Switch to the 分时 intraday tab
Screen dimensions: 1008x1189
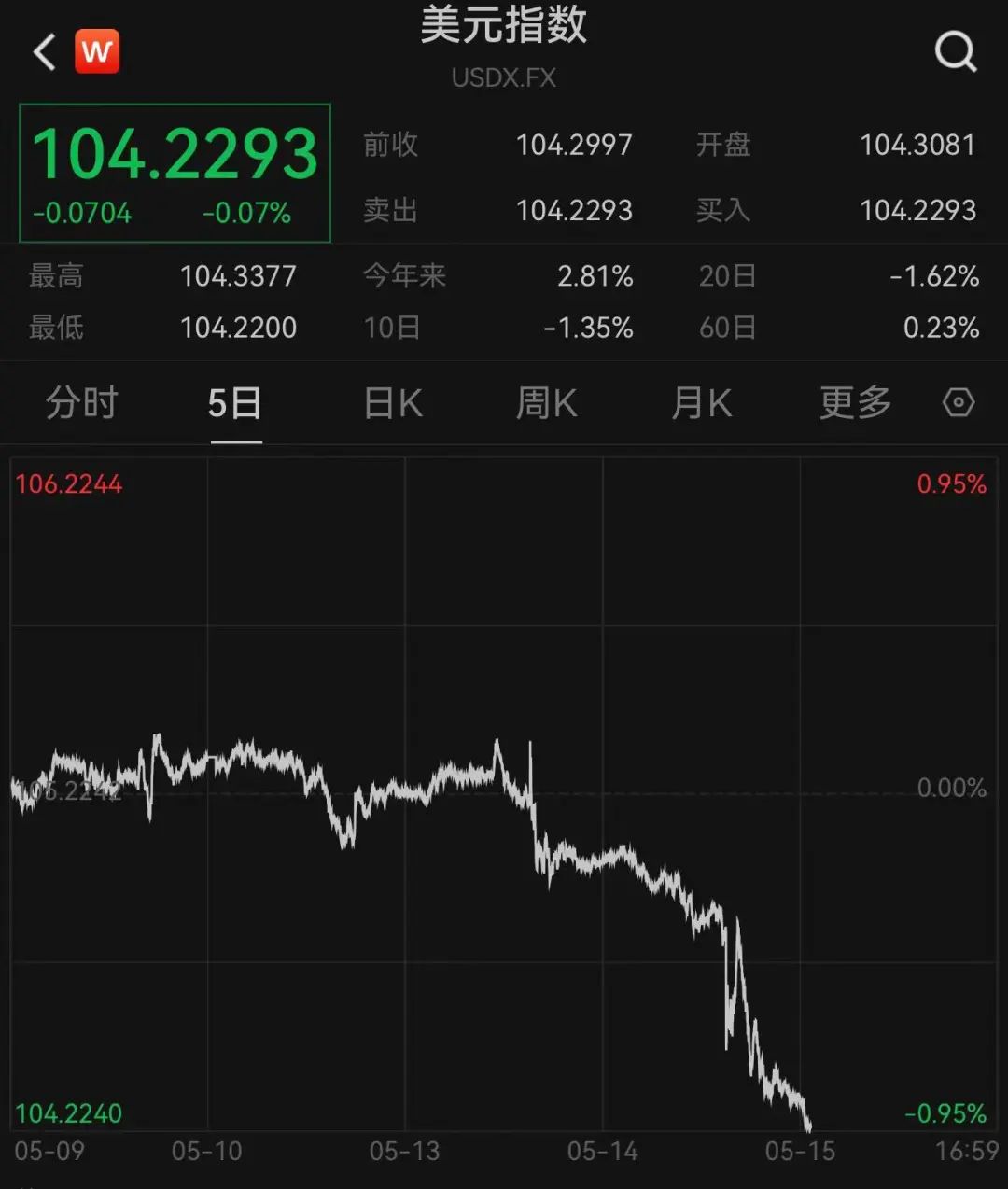(80, 403)
